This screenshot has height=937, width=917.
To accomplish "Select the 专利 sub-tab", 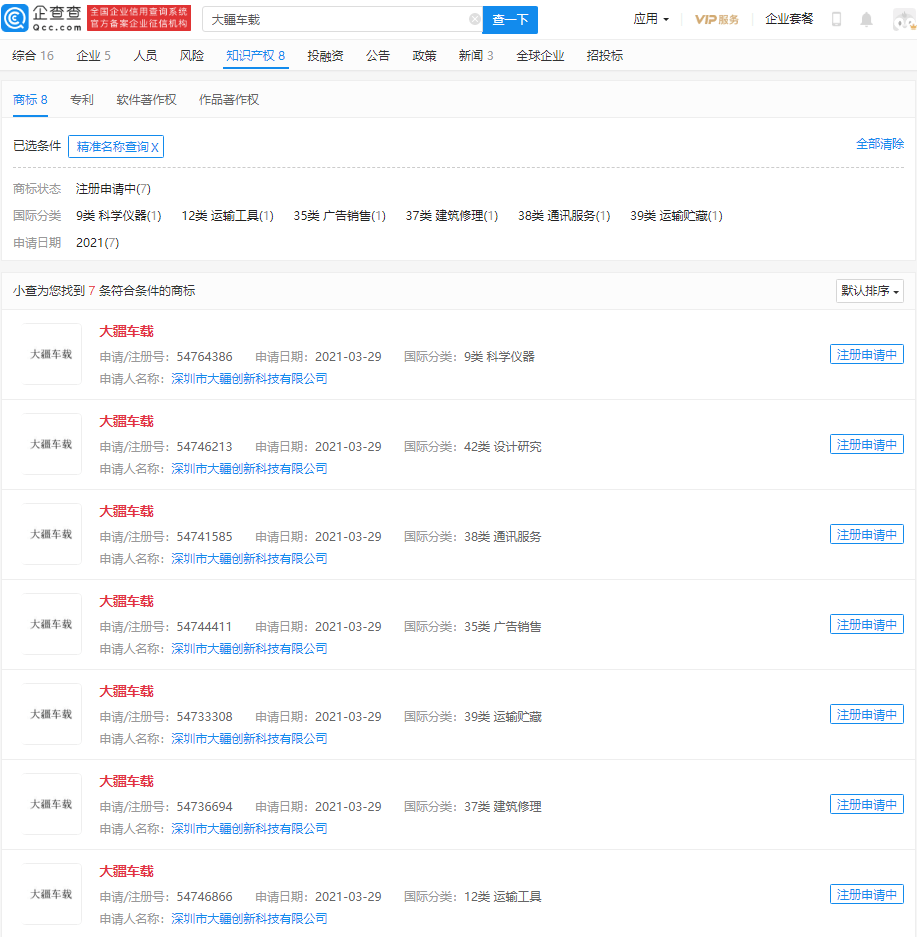I will 82,100.
